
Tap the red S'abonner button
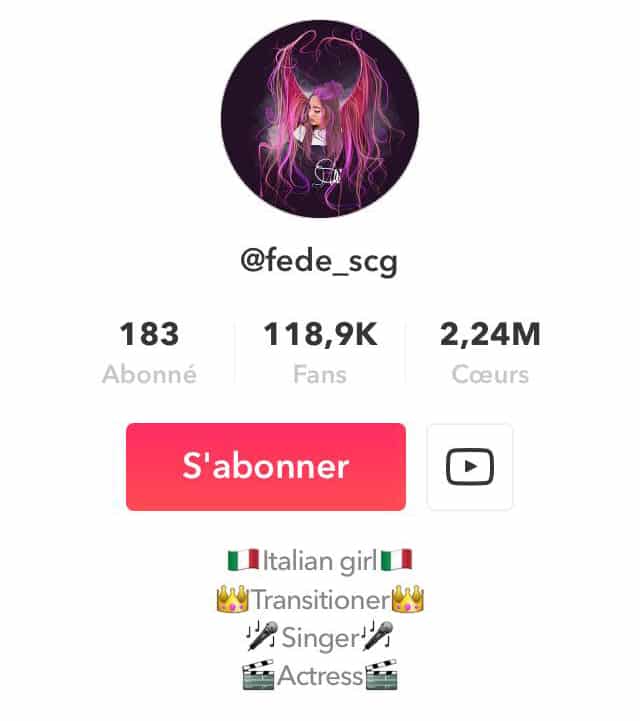click(265, 467)
